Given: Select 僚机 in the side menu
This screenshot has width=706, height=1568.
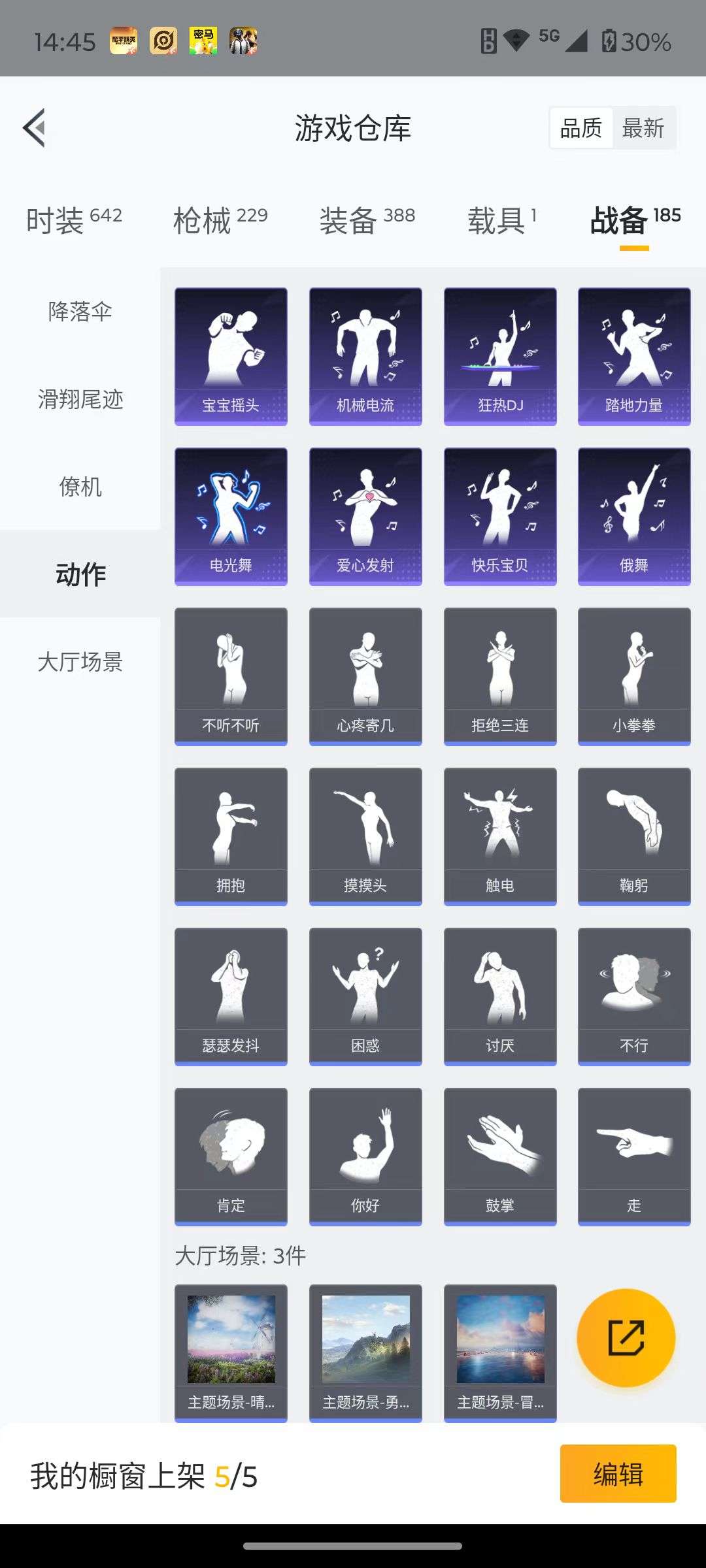Looking at the screenshot, I should click(80, 487).
